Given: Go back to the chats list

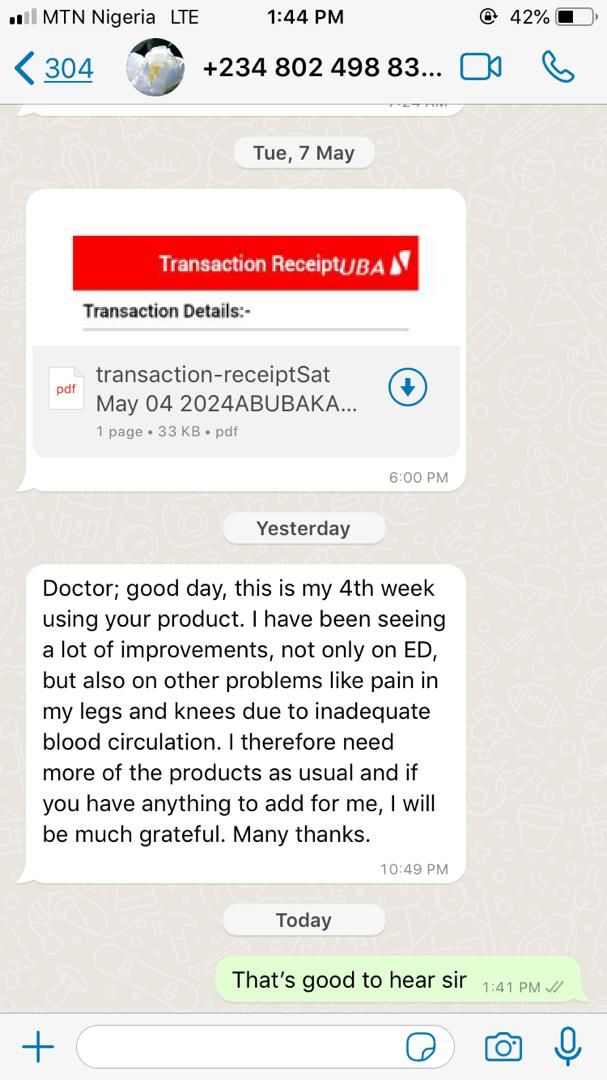Looking at the screenshot, I should (54, 68).
